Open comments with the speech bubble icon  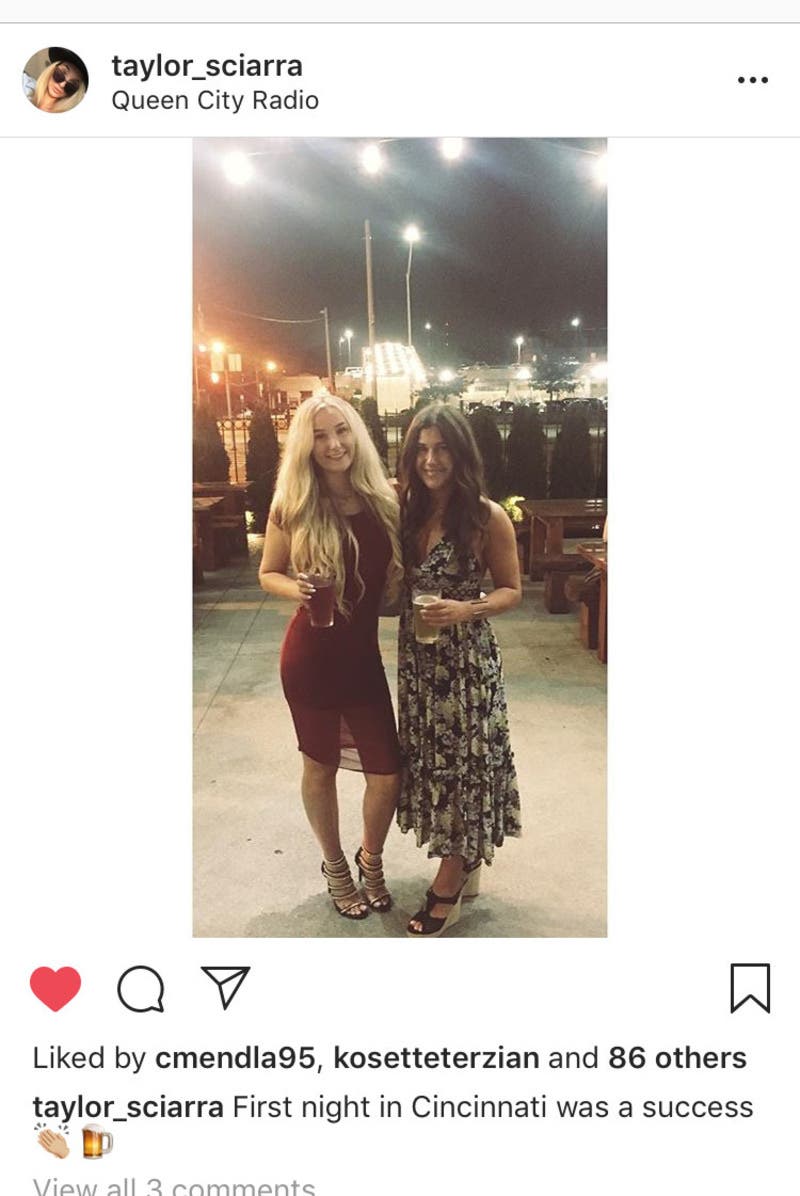140,989
